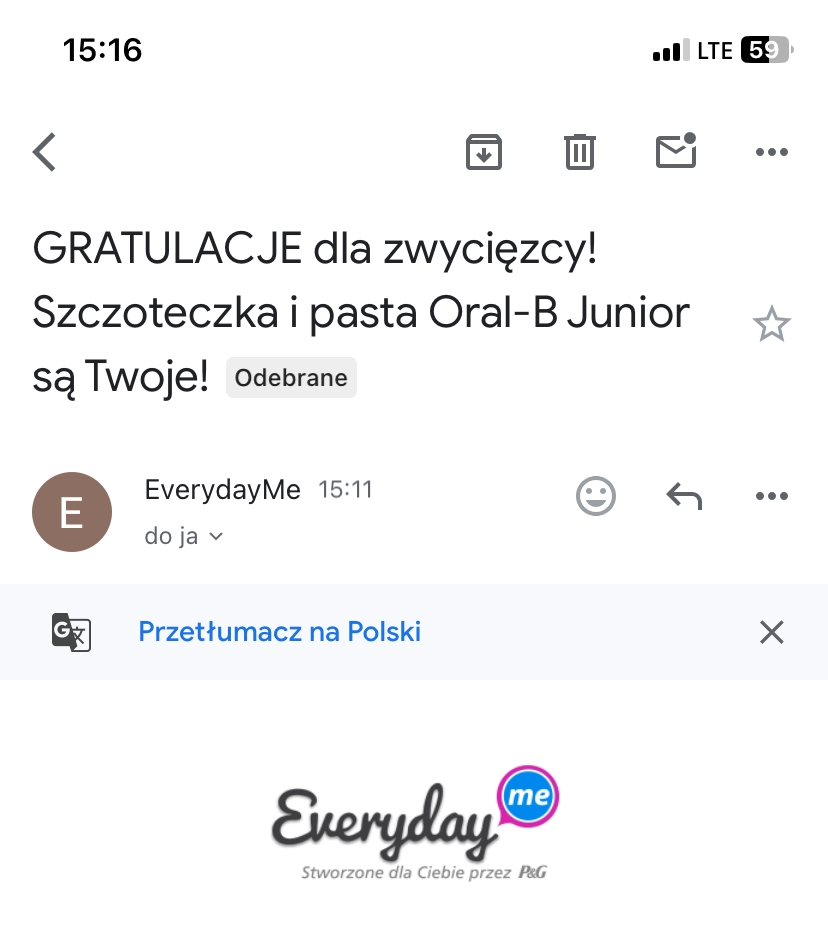The width and height of the screenshot is (828, 937).
Task: Expand recipient details next to 'do ja'
Action: pos(215,537)
